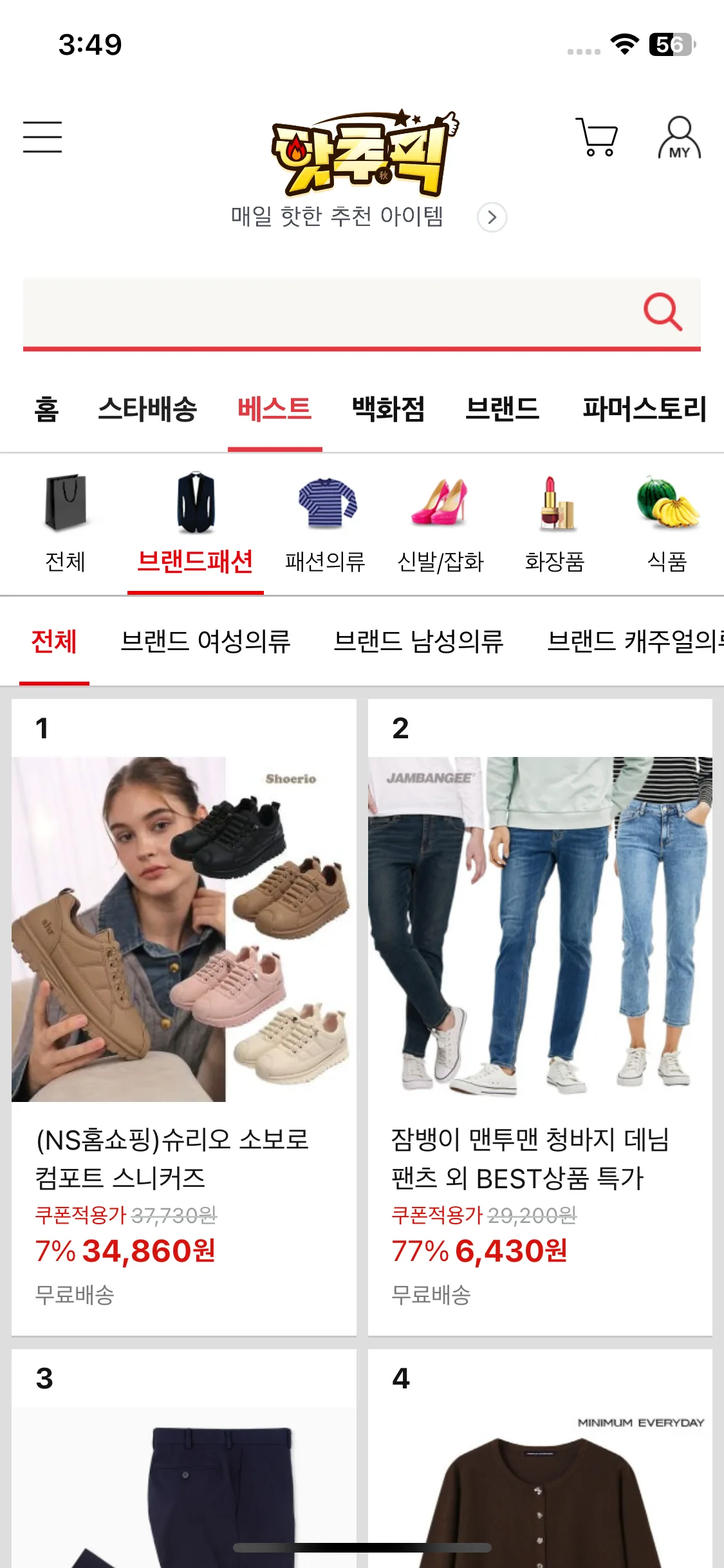Switch to the 스타배송 tab
This screenshot has height=1568, width=724.
click(x=147, y=409)
